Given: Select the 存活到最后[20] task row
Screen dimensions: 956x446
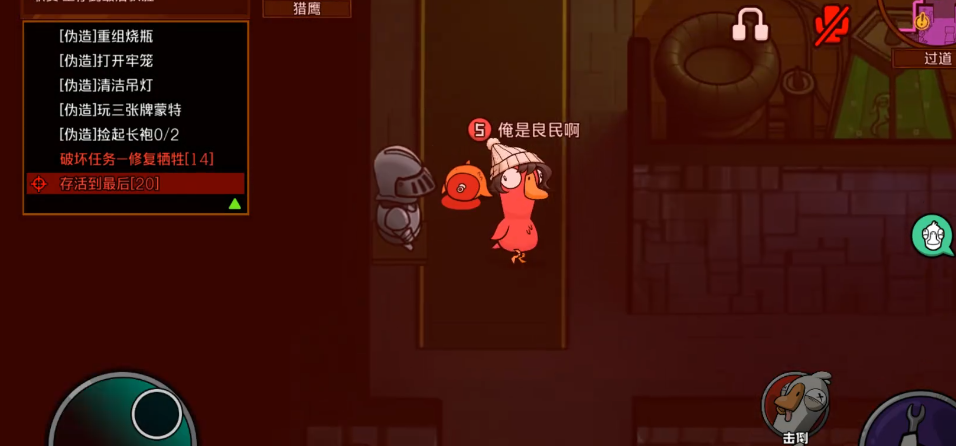Looking at the screenshot, I should tap(135, 184).
